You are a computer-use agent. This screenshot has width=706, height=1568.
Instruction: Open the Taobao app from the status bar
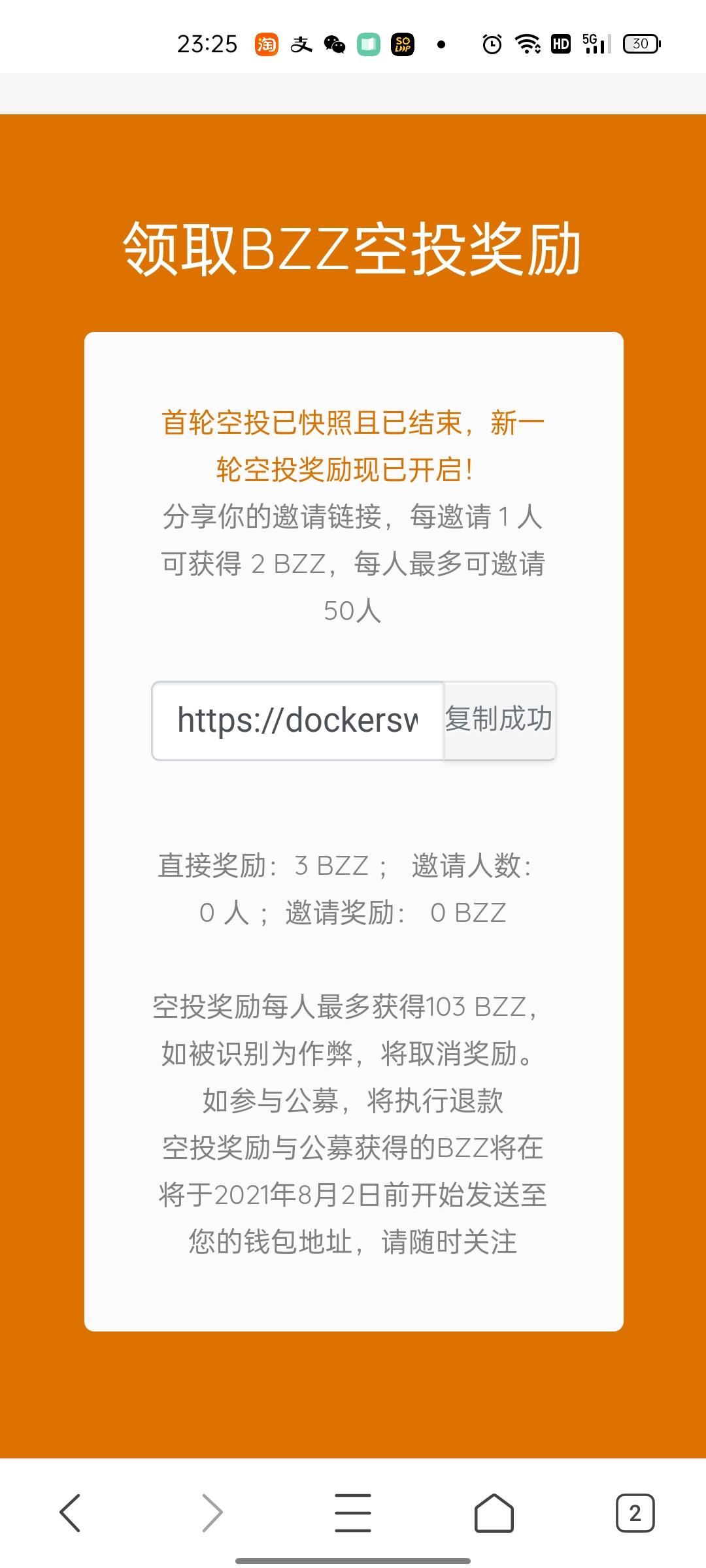point(267,44)
